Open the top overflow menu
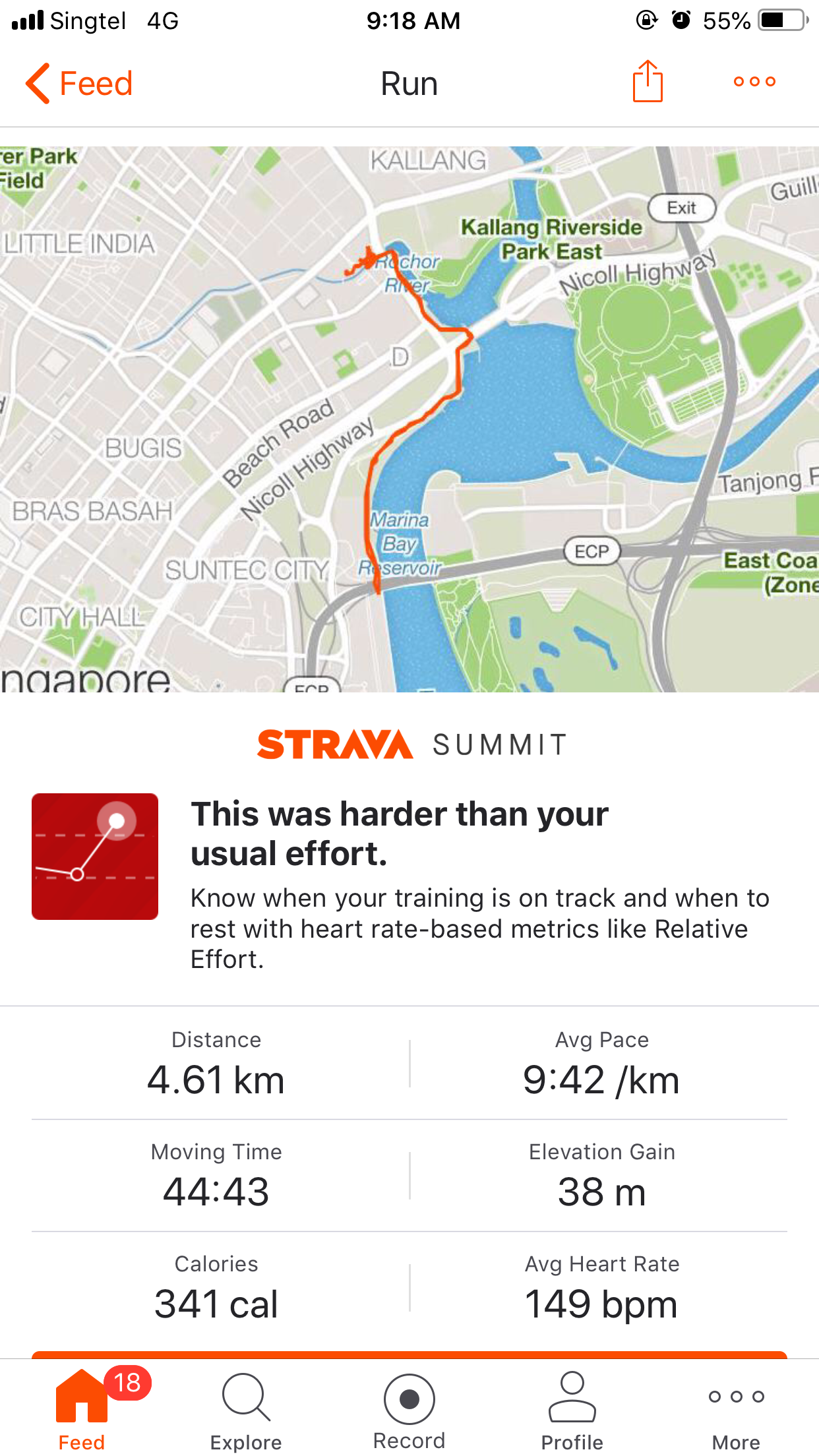The height and width of the screenshot is (1456, 819). [754, 82]
